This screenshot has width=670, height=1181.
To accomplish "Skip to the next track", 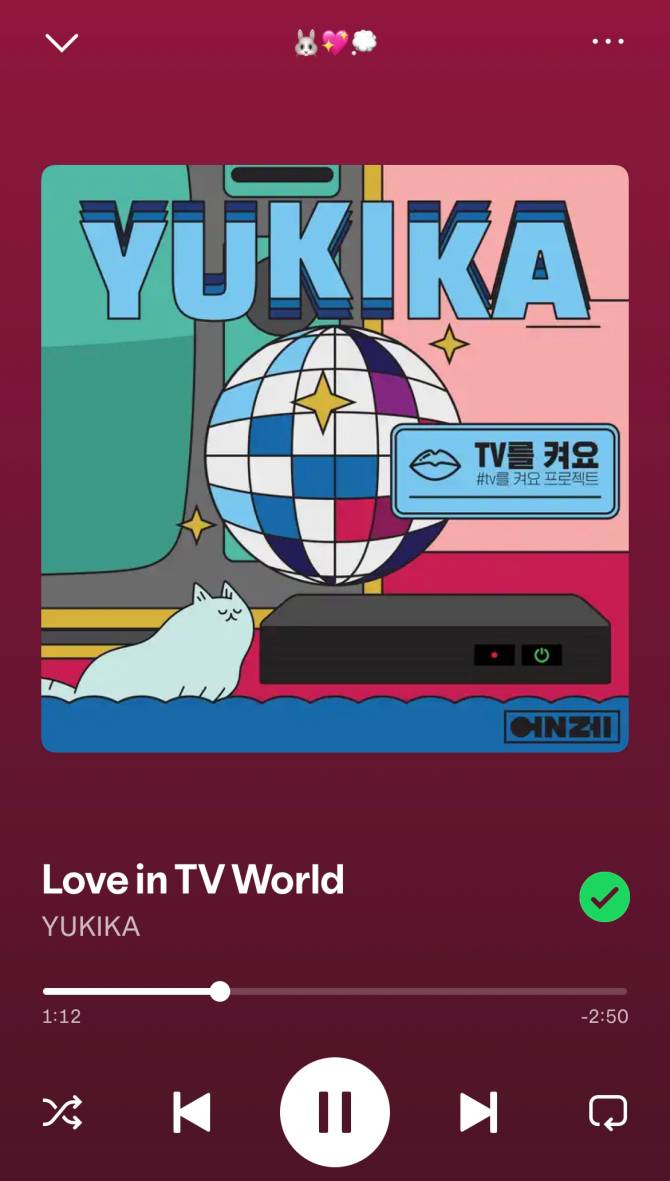I will [478, 1112].
